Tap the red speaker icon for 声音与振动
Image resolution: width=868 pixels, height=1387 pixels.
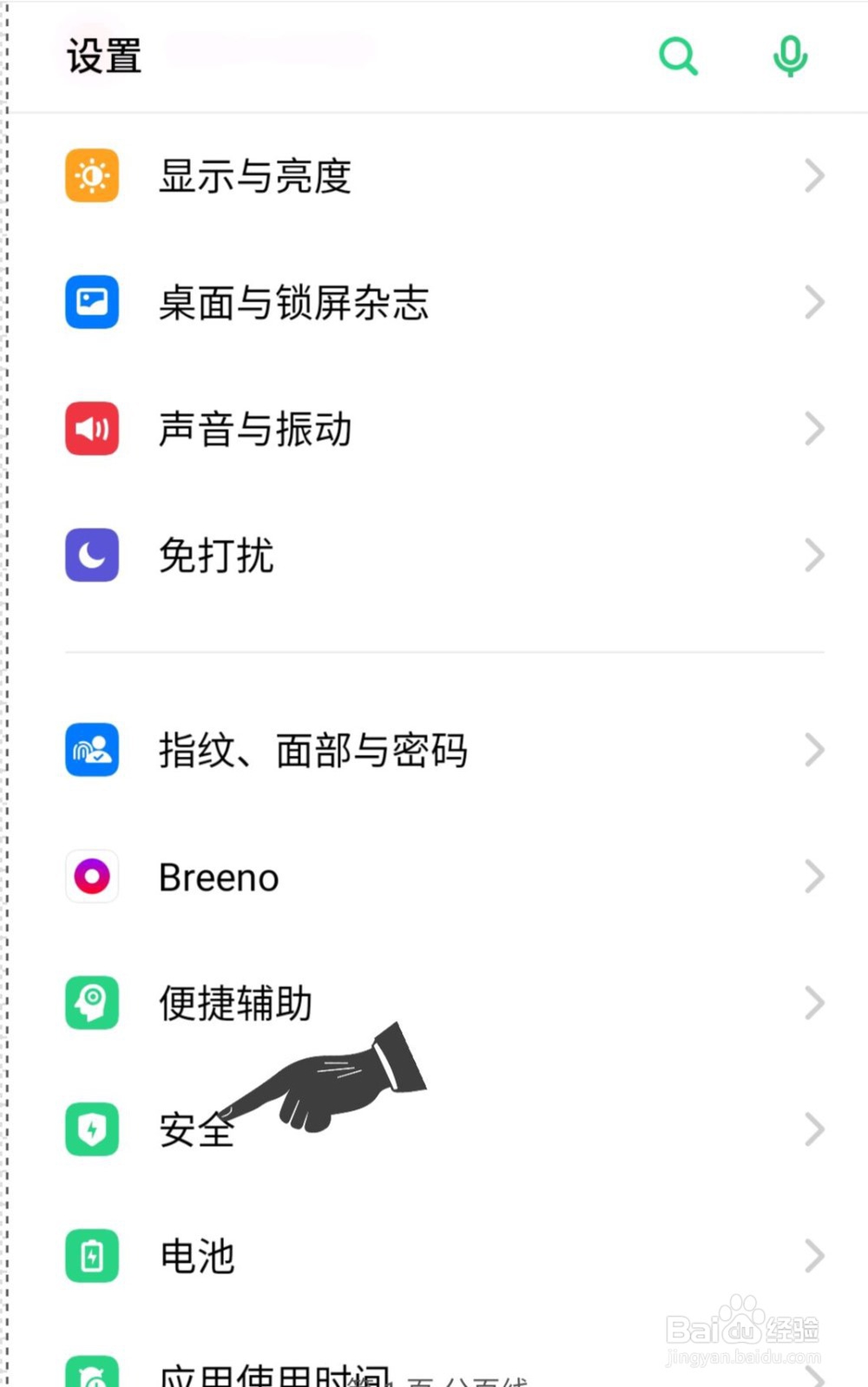click(x=91, y=429)
